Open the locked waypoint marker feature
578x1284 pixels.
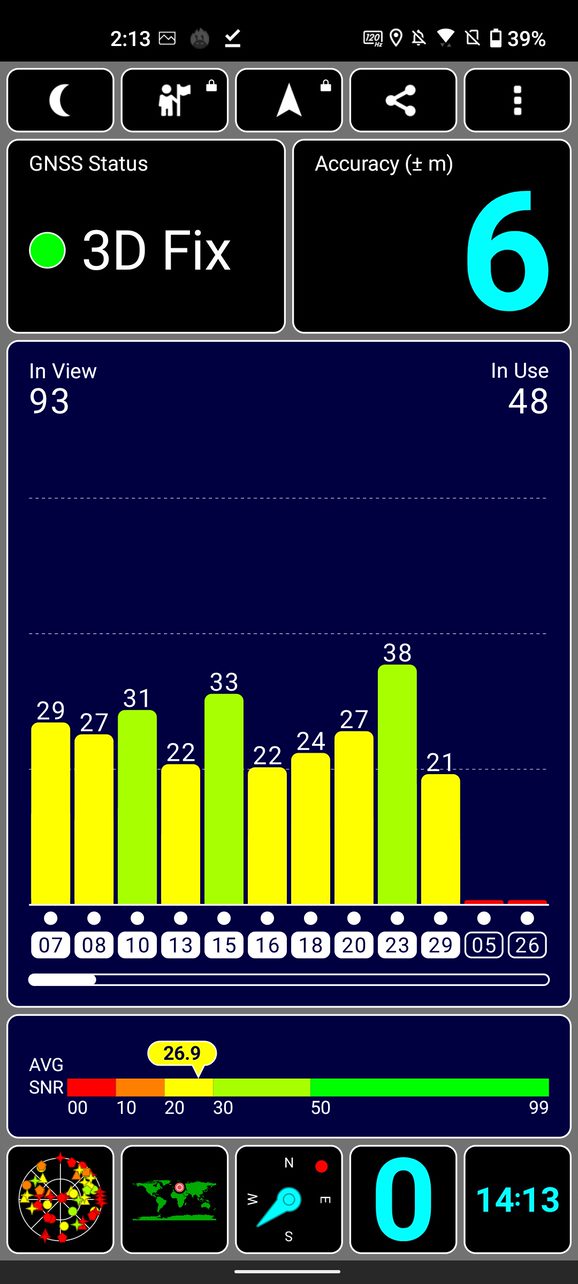click(x=175, y=100)
